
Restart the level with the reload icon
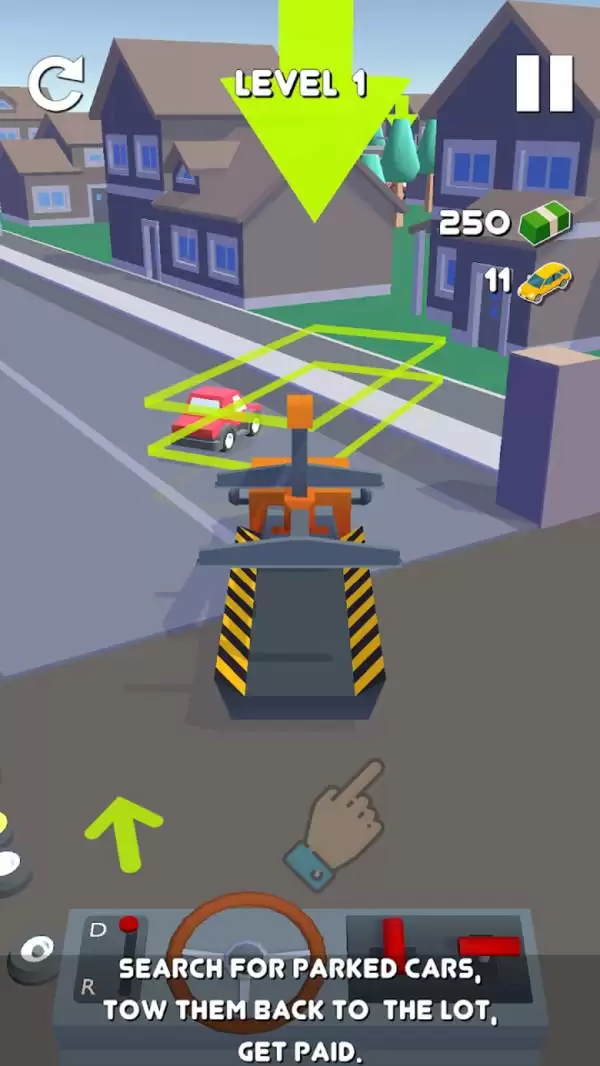pyautogui.click(x=55, y=84)
